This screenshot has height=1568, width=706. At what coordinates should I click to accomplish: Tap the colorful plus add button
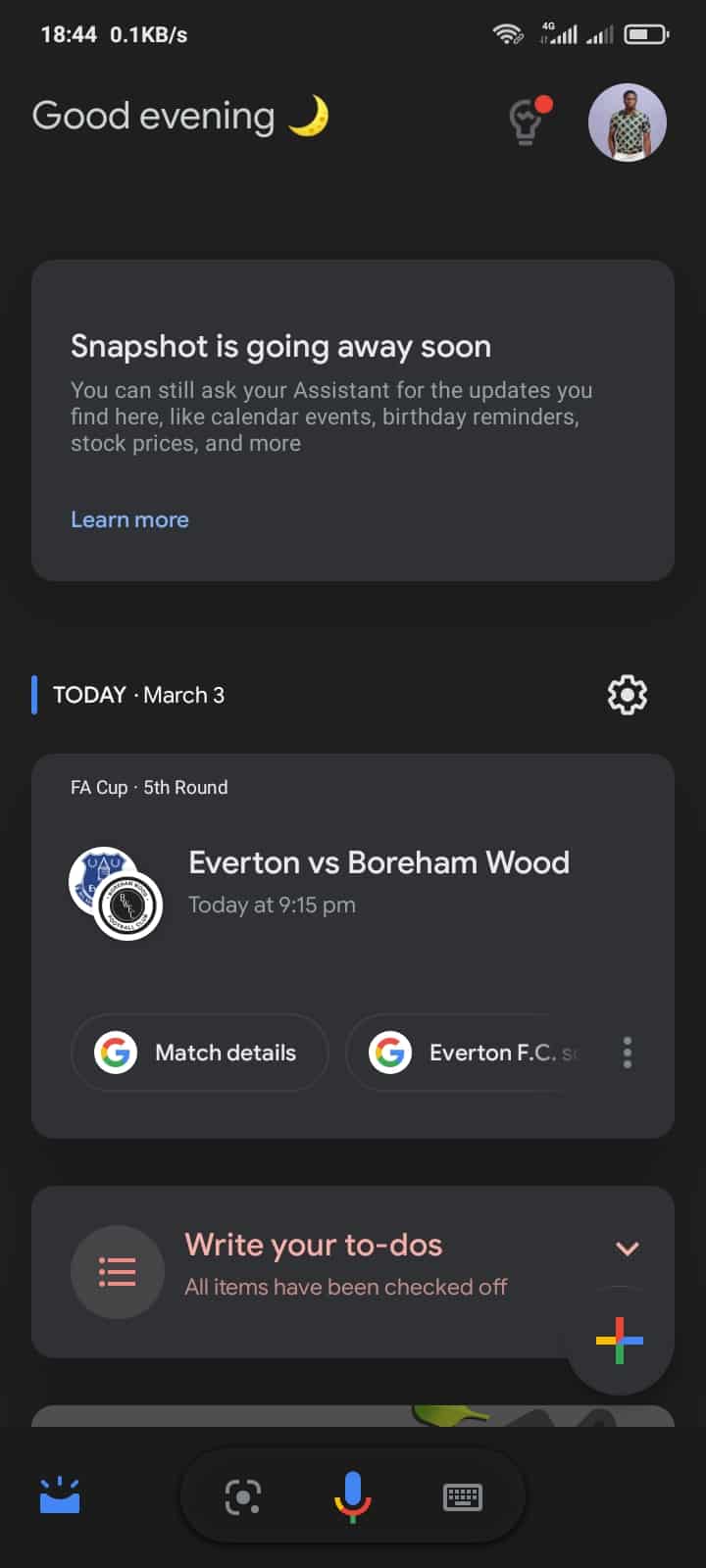[x=620, y=1340]
